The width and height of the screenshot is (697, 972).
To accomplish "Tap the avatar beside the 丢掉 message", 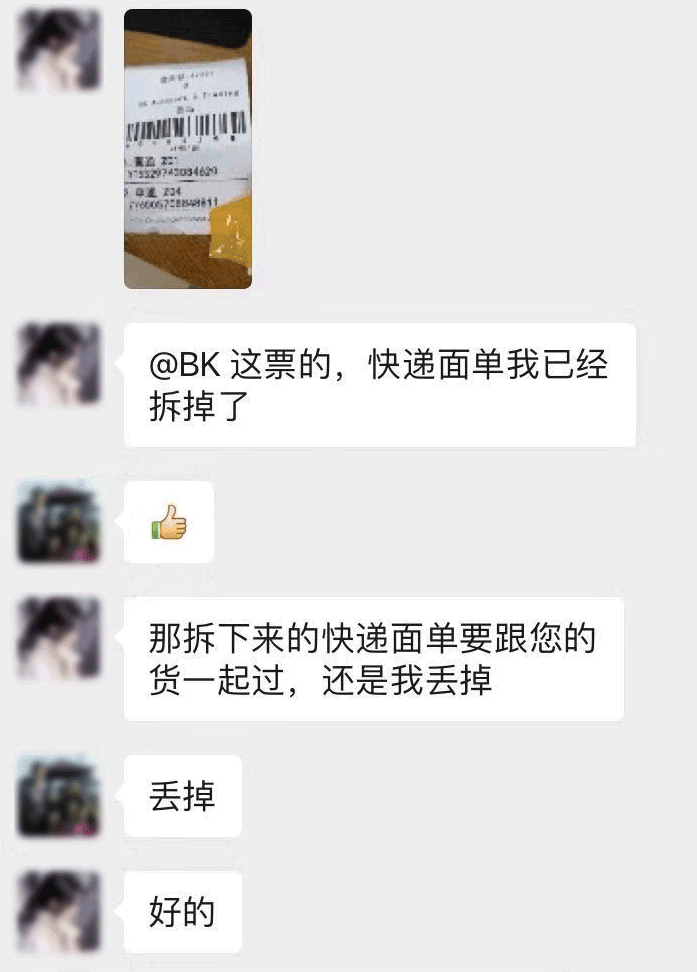I will [59, 796].
